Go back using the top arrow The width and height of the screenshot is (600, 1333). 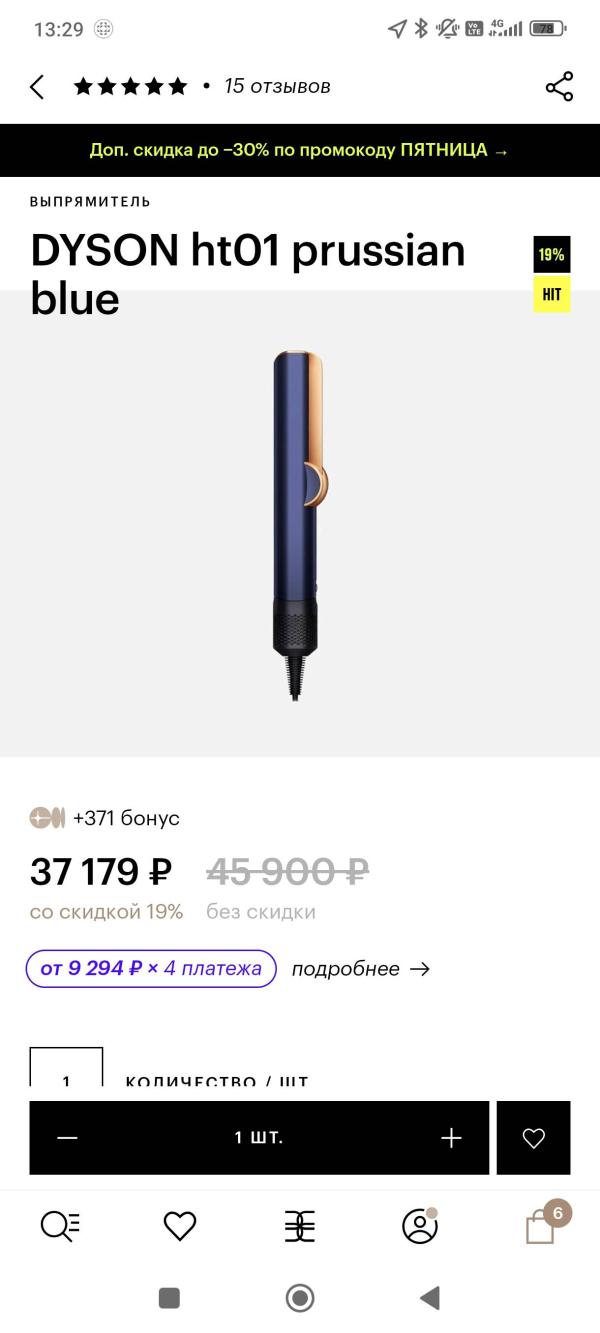point(37,87)
